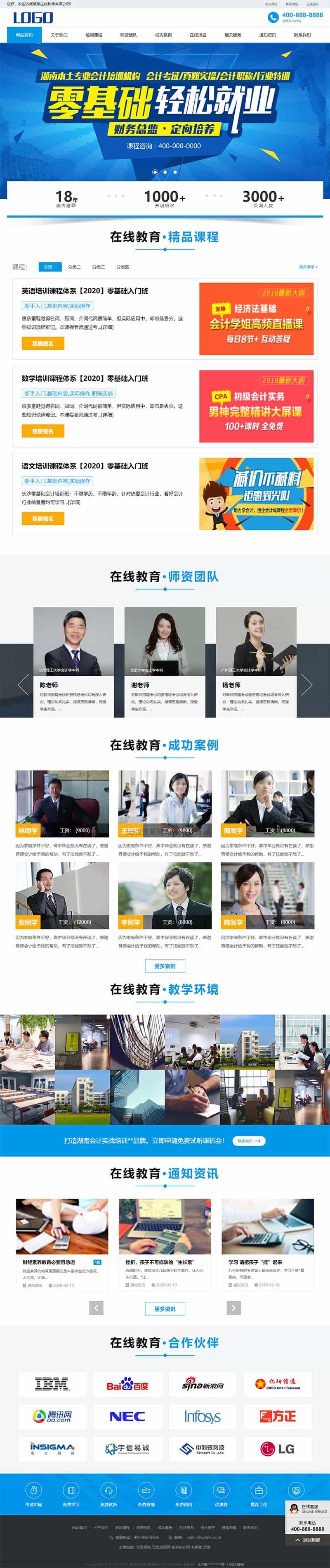
Task: Select the 分类二 course category
Action: point(74,266)
